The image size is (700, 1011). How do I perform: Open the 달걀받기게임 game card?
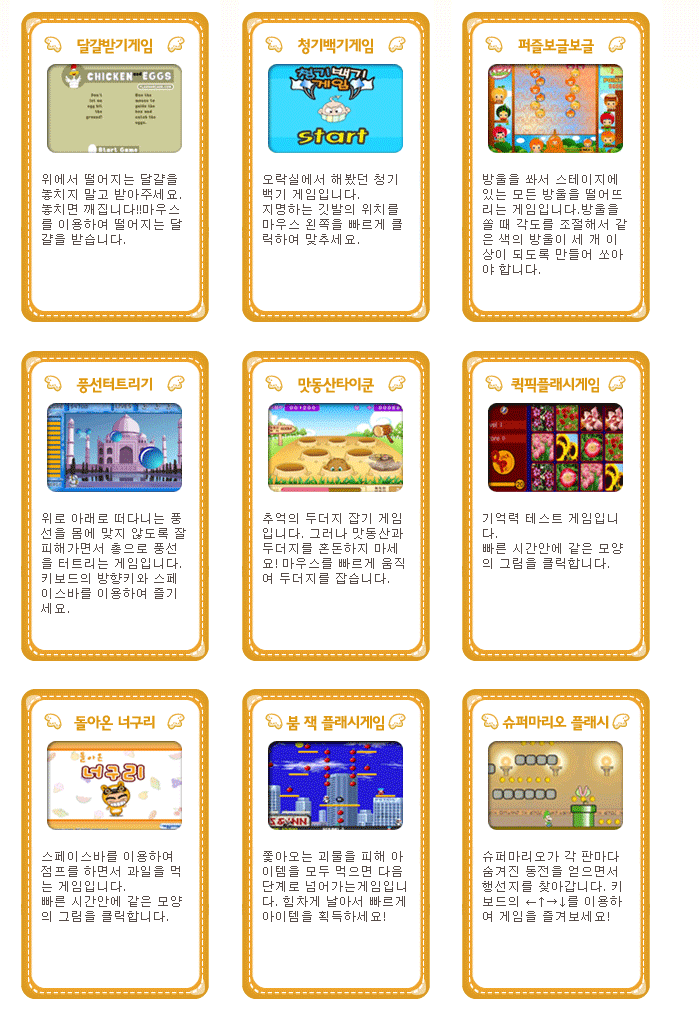coord(114,108)
